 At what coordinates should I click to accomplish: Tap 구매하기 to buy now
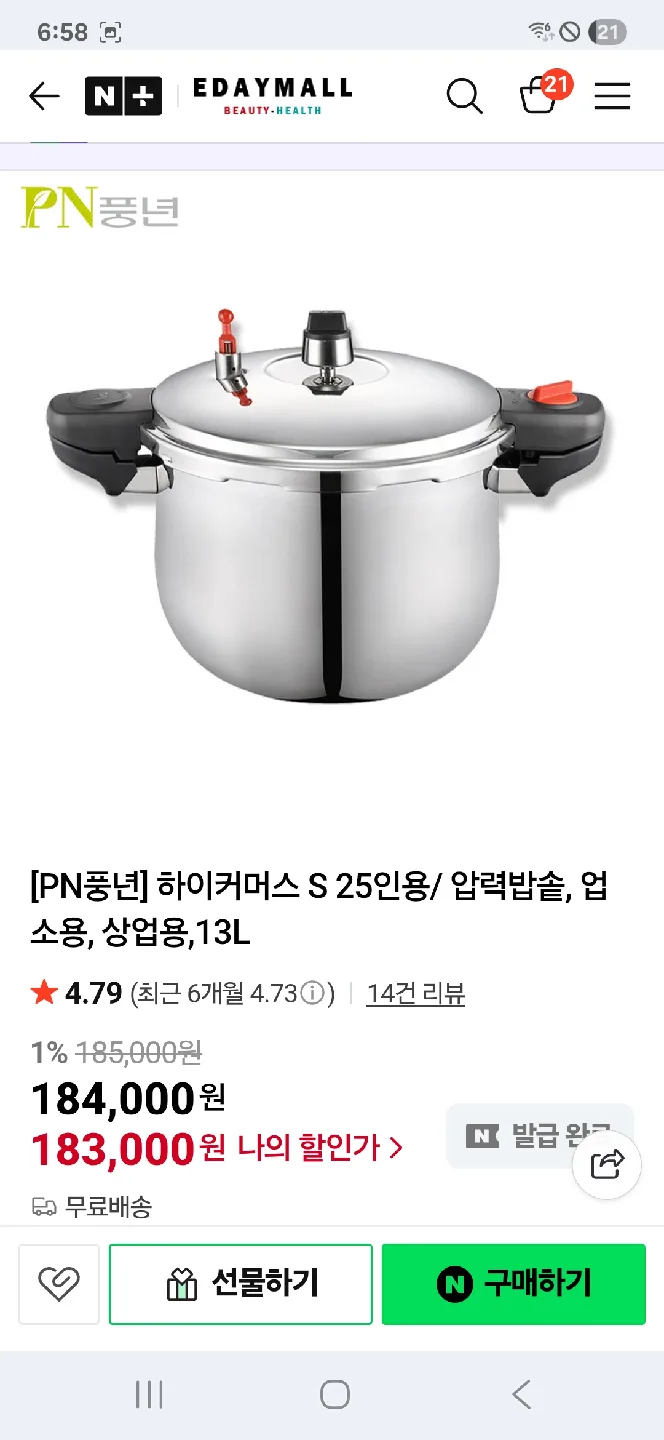[x=514, y=1284]
